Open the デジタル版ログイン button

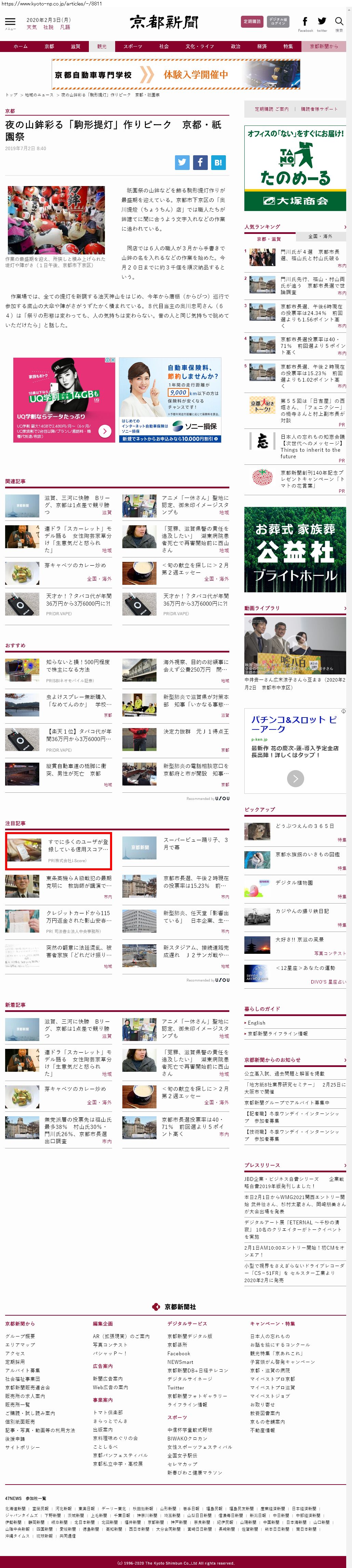pyautogui.click(x=278, y=21)
